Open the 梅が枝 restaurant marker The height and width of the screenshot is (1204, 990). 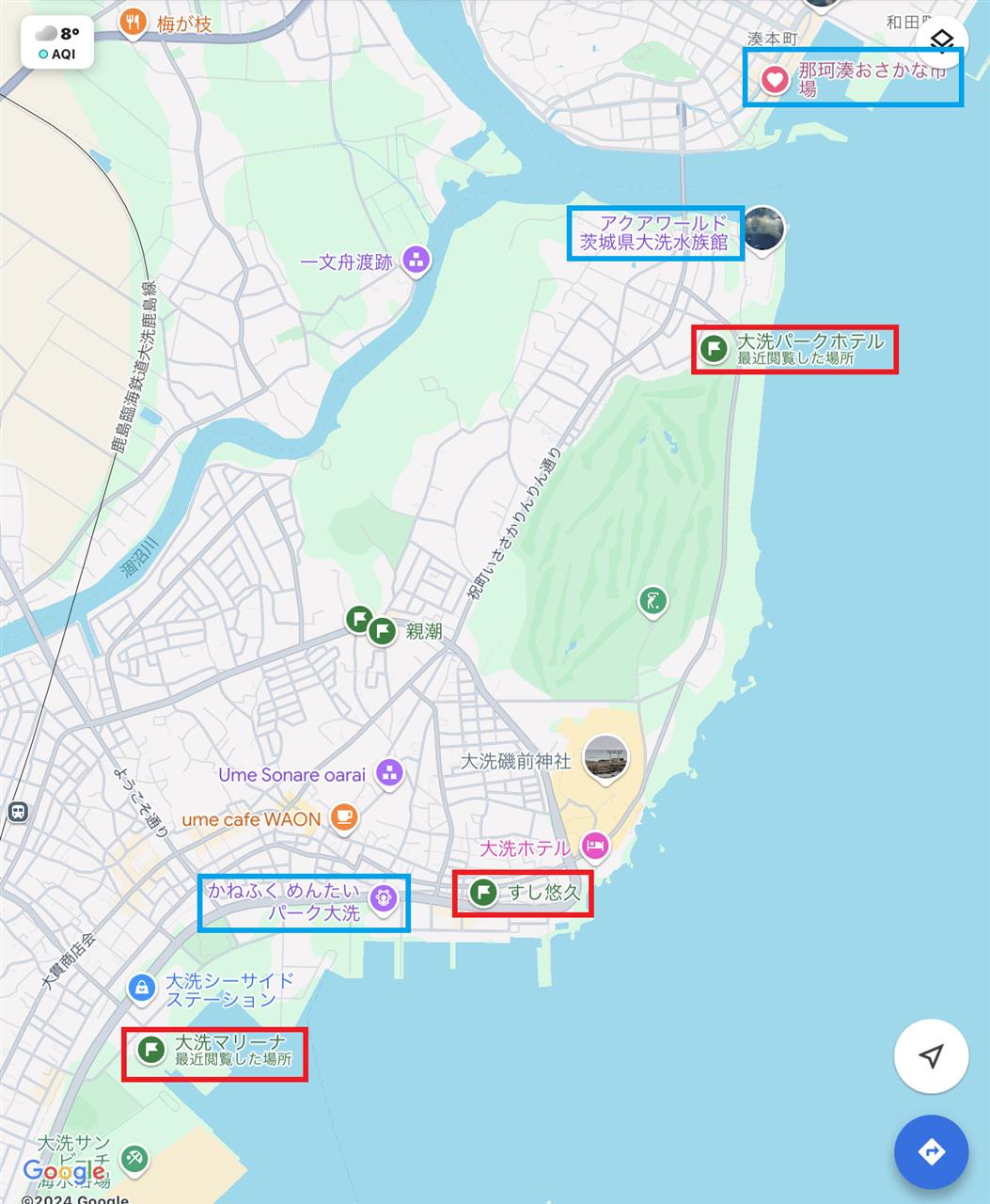tap(134, 21)
